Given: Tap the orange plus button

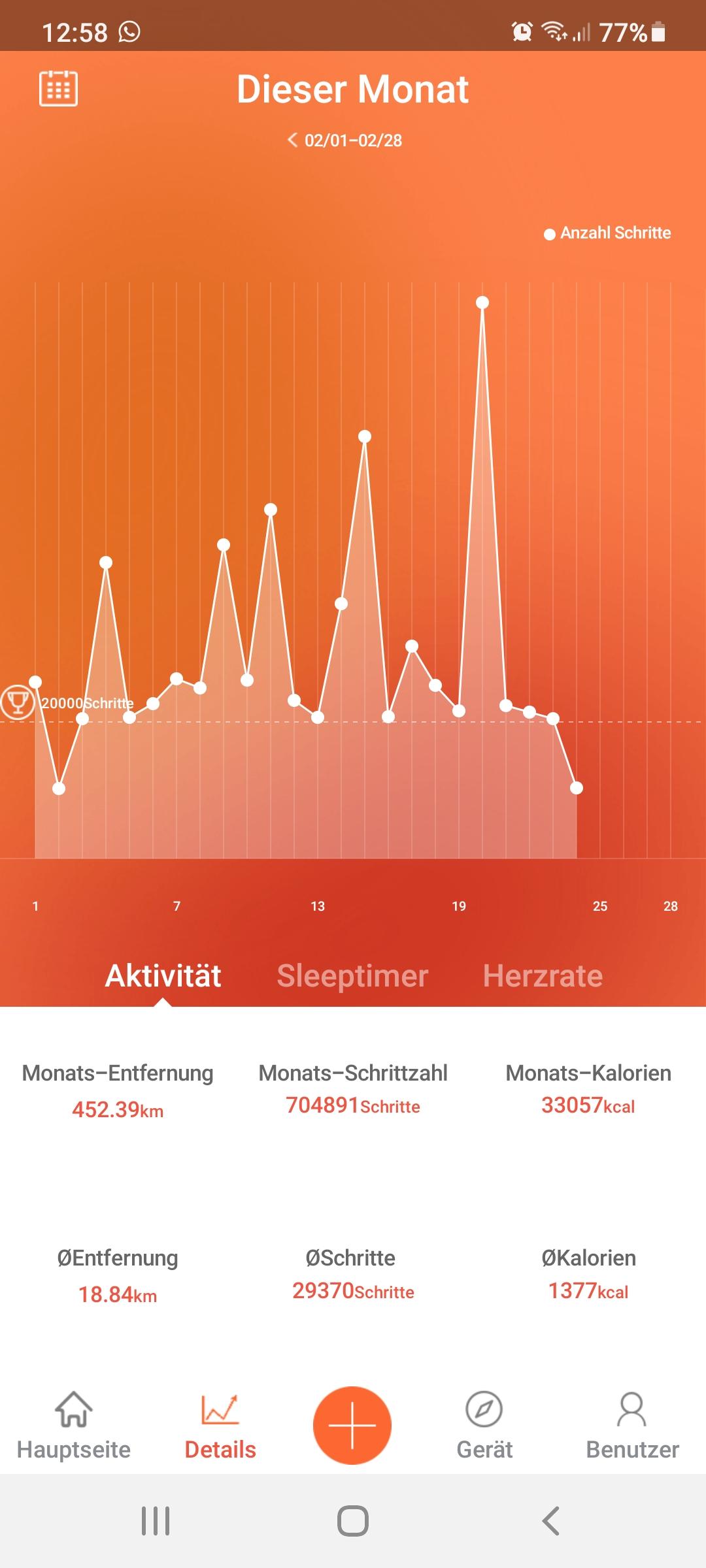Looking at the screenshot, I should pos(352,1425).
